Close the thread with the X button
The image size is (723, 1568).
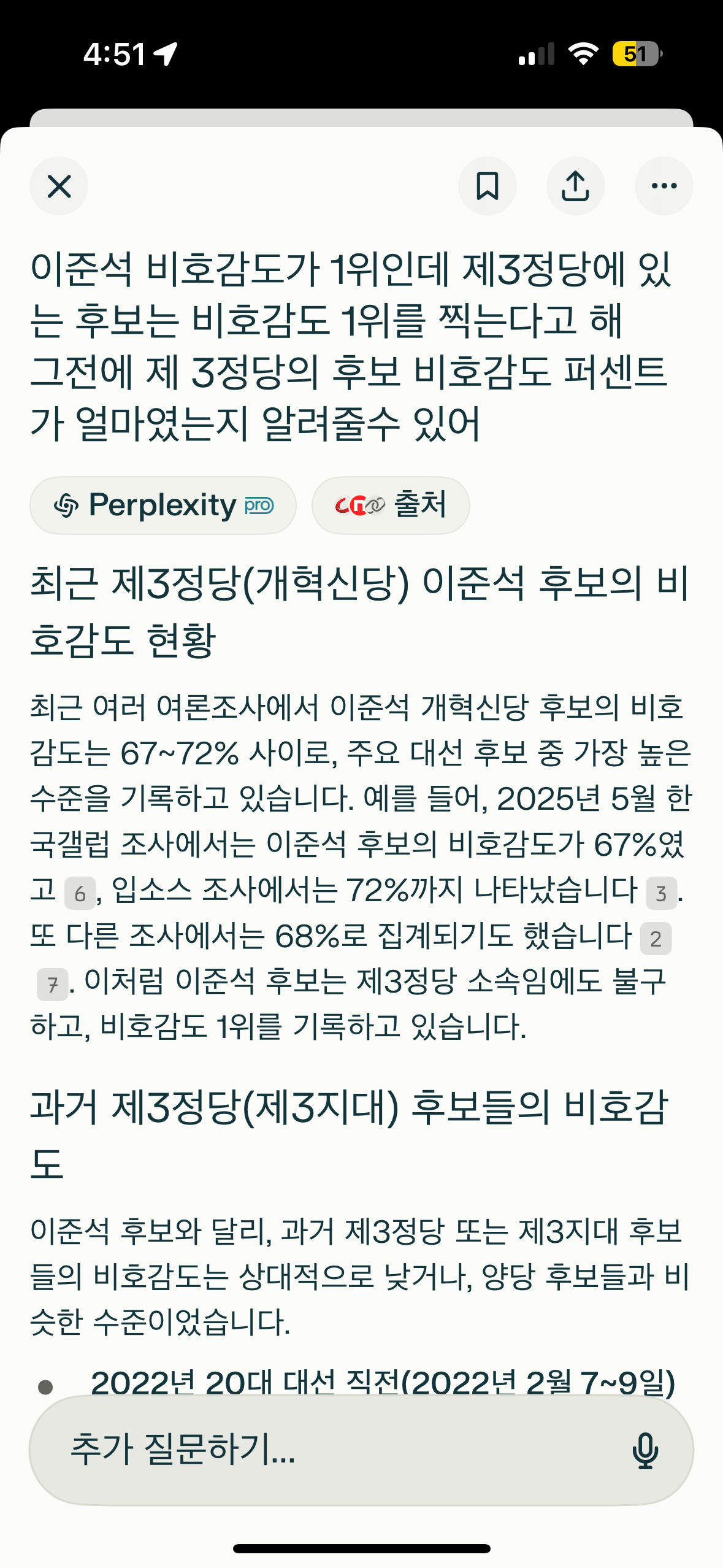click(59, 186)
